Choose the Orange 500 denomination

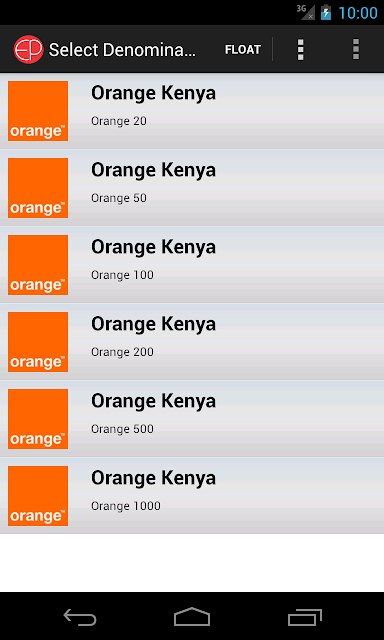tap(192, 419)
